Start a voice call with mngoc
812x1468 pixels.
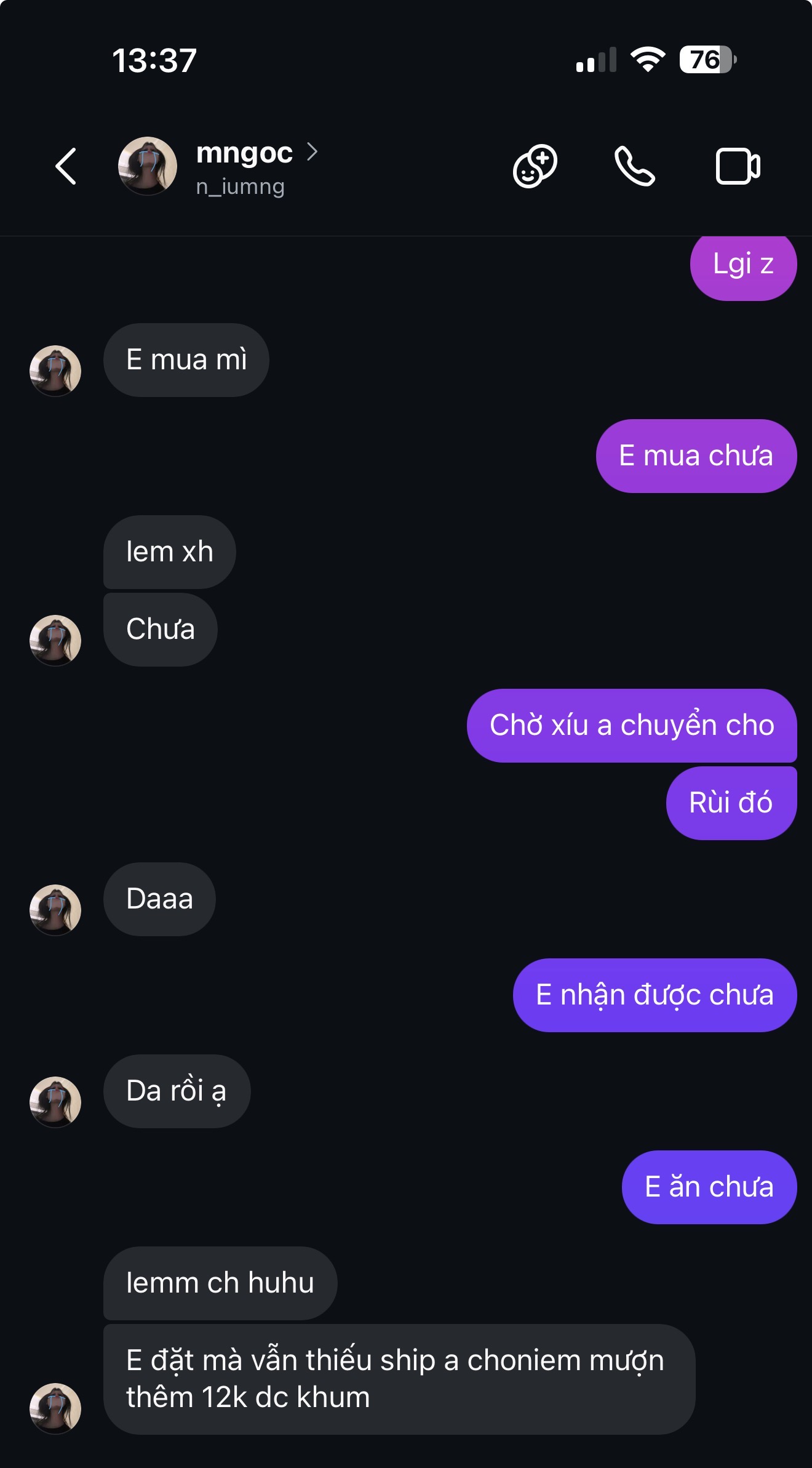(635, 166)
